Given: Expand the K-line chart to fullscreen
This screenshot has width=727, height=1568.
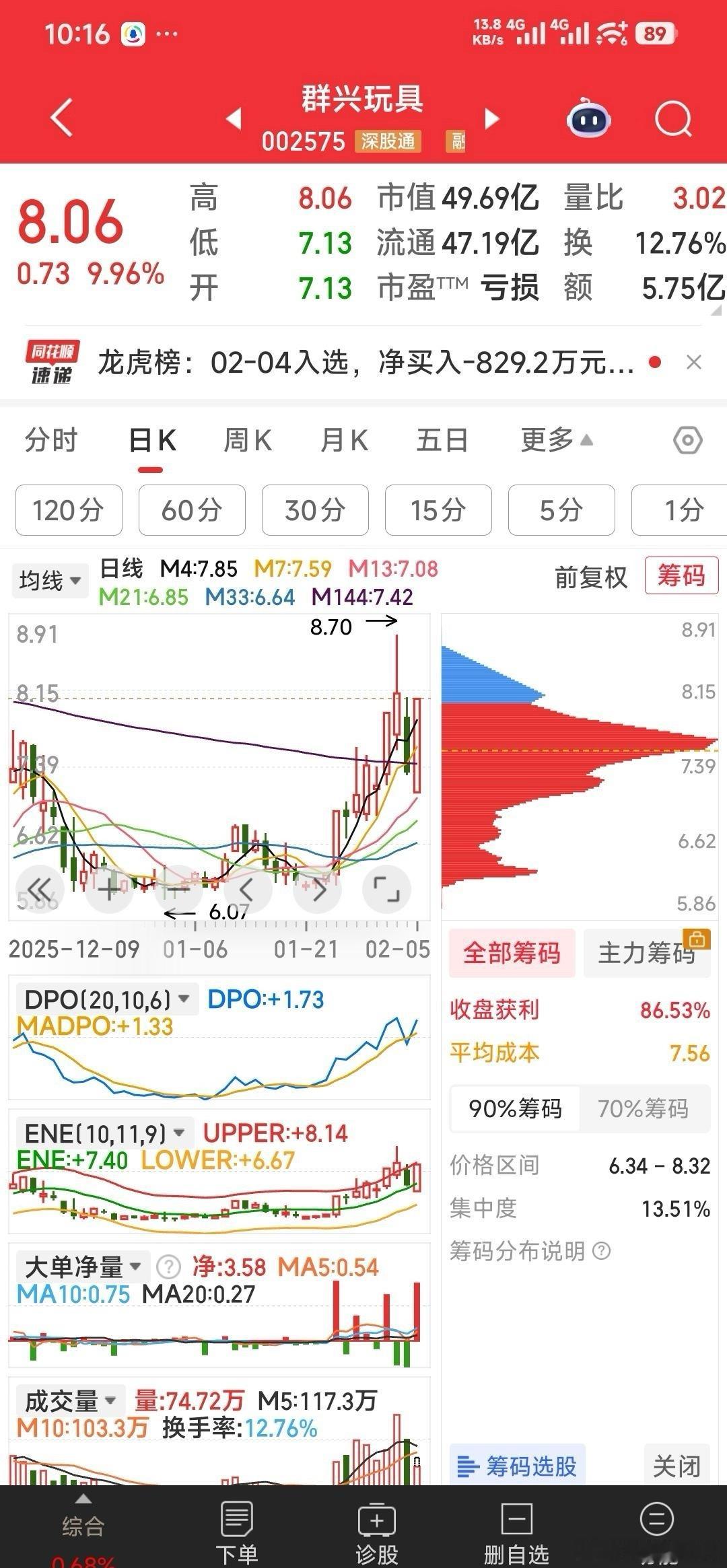Looking at the screenshot, I should 386,889.
